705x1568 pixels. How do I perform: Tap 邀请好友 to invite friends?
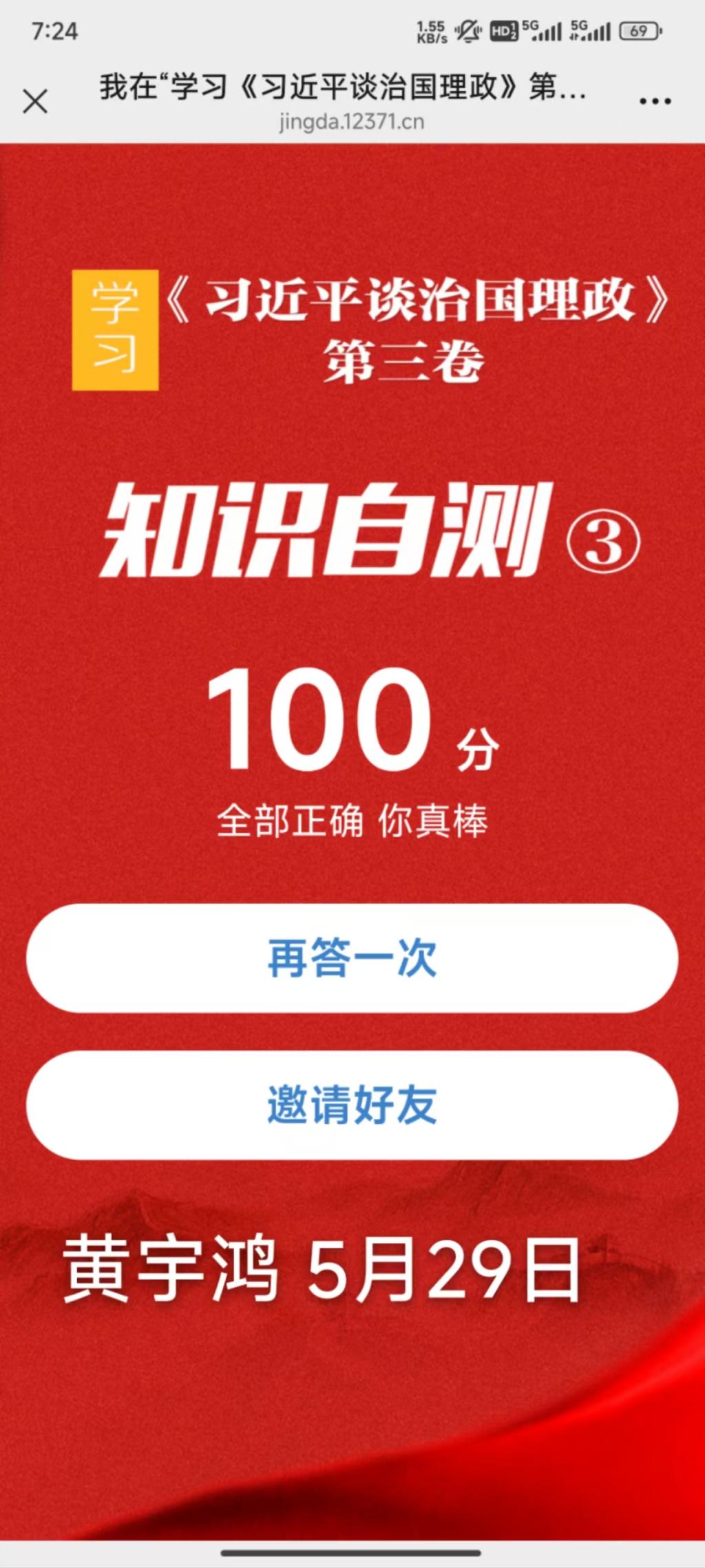[x=352, y=1104]
